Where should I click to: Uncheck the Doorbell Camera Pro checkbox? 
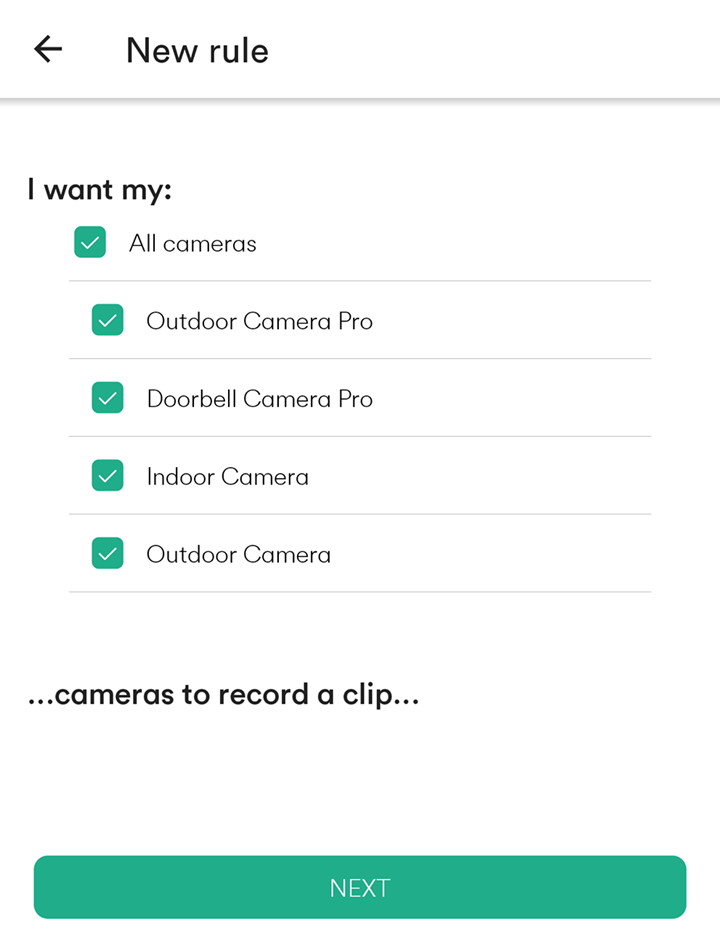coord(107,397)
